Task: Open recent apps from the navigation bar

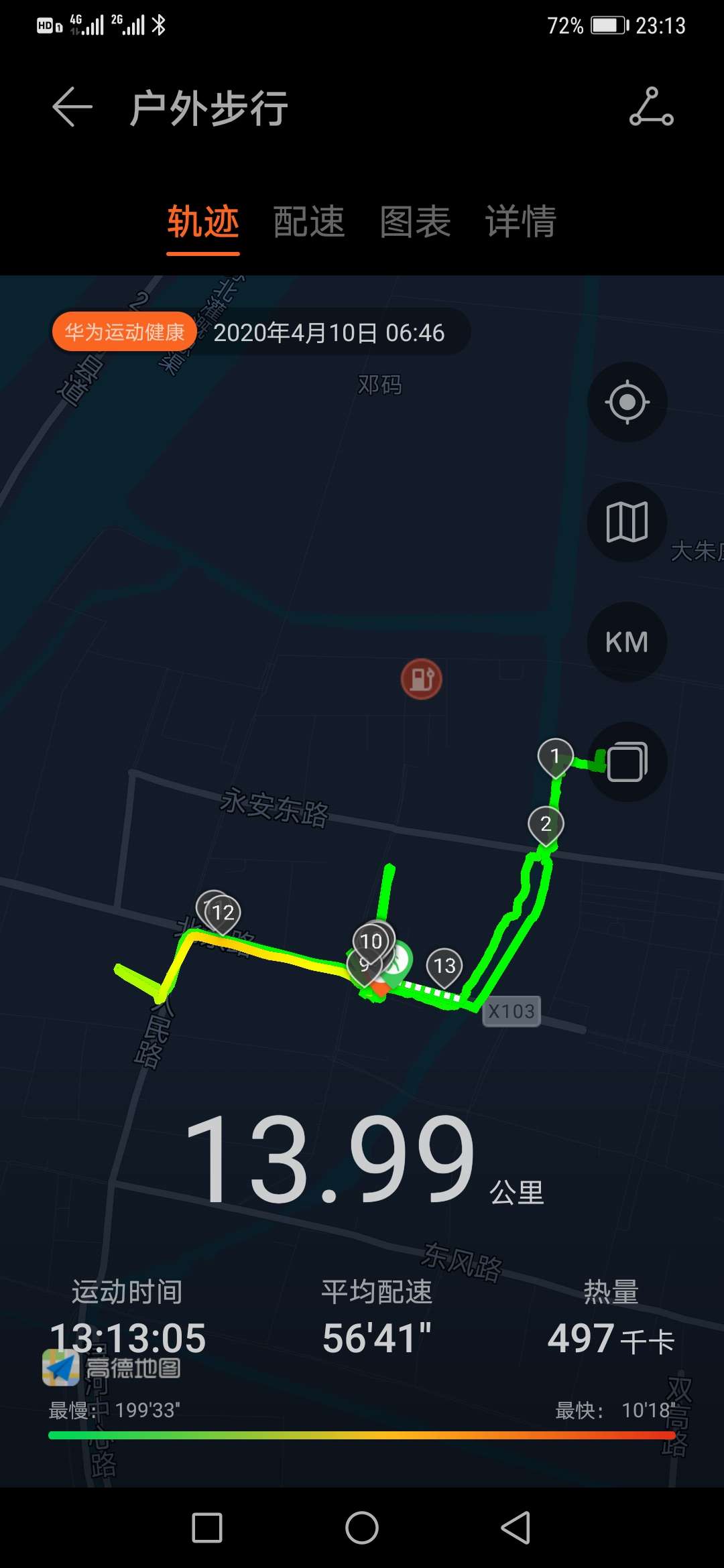Action: click(x=207, y=1528)
